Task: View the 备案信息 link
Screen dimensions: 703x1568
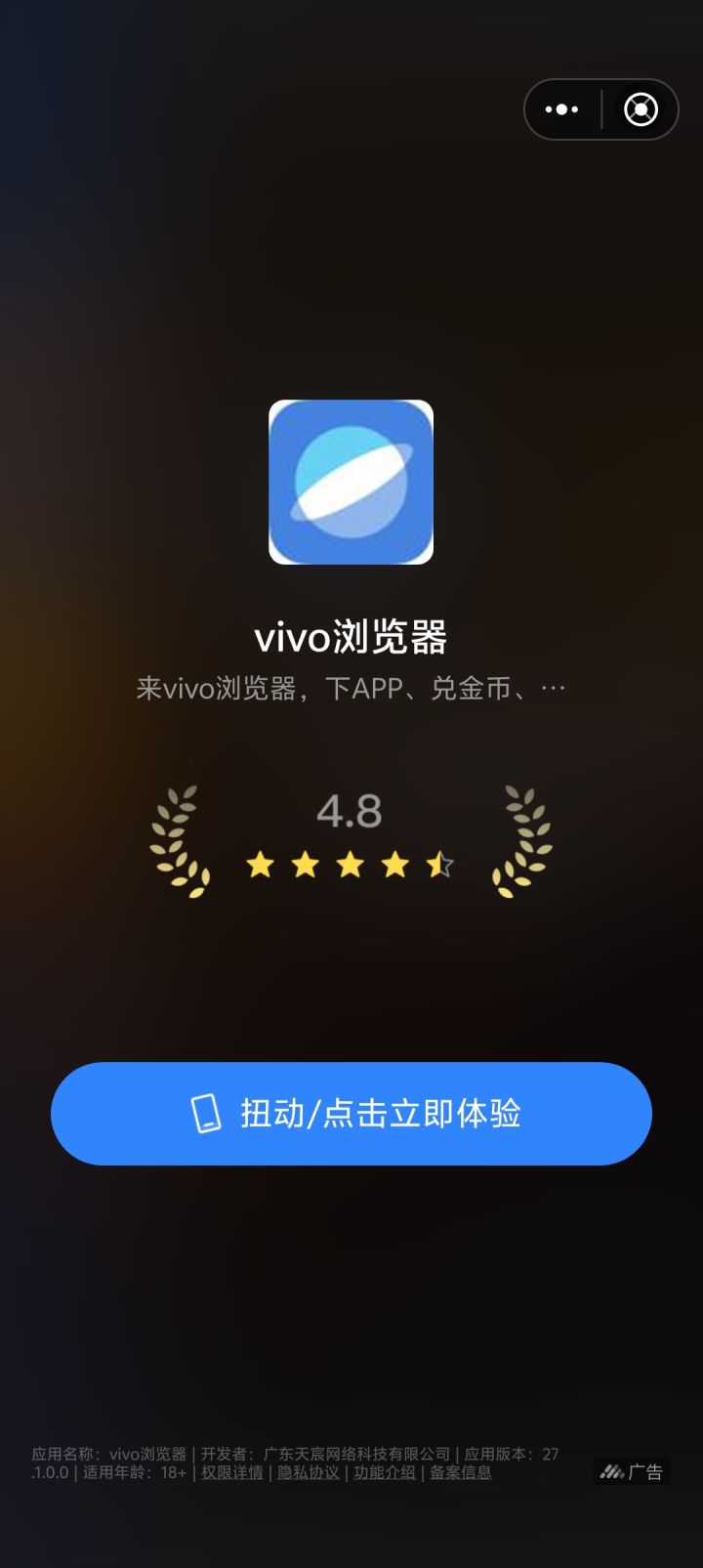Action: point(461,1472)
